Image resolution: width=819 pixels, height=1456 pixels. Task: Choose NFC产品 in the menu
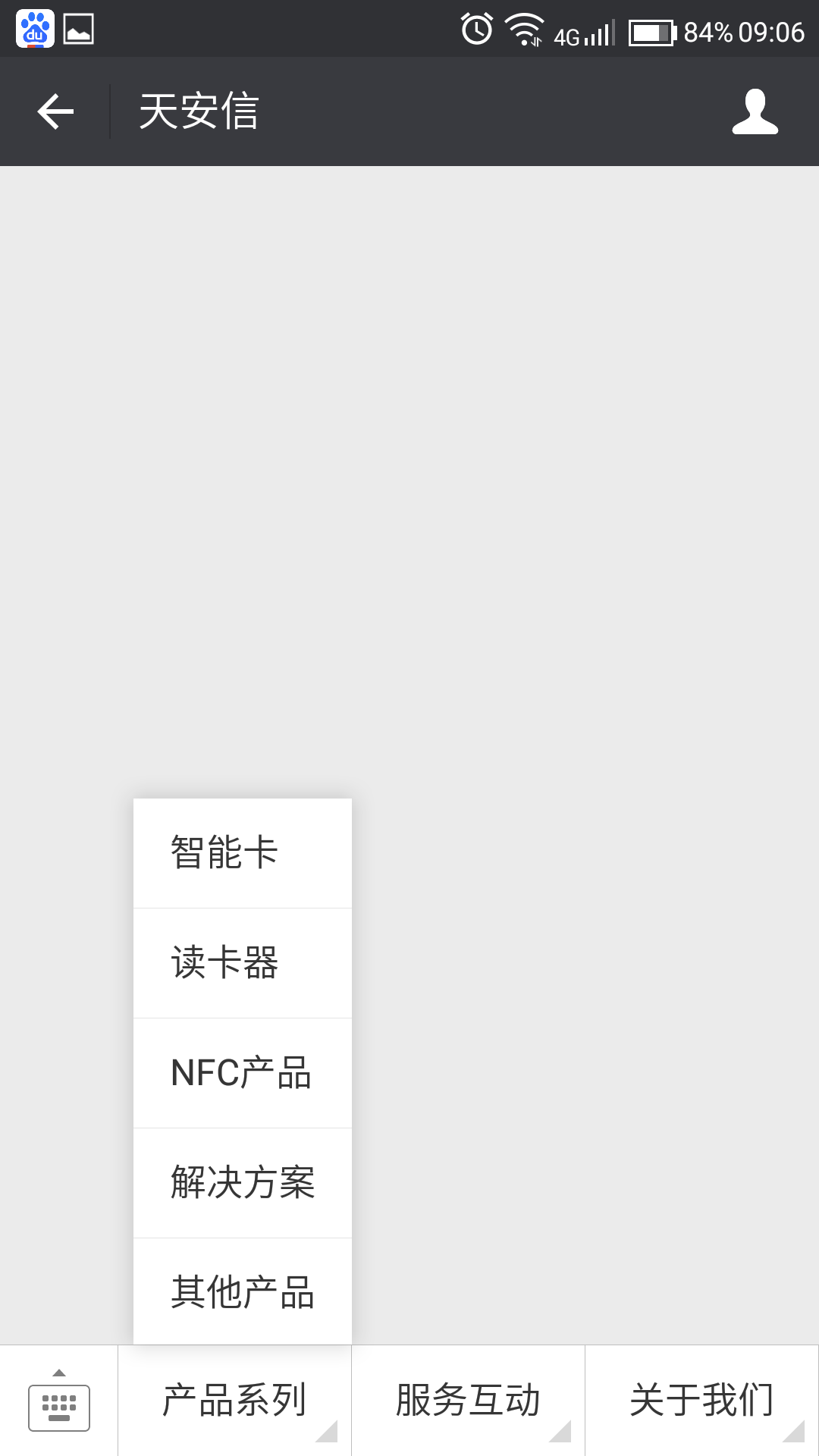tap(243, 1073)
